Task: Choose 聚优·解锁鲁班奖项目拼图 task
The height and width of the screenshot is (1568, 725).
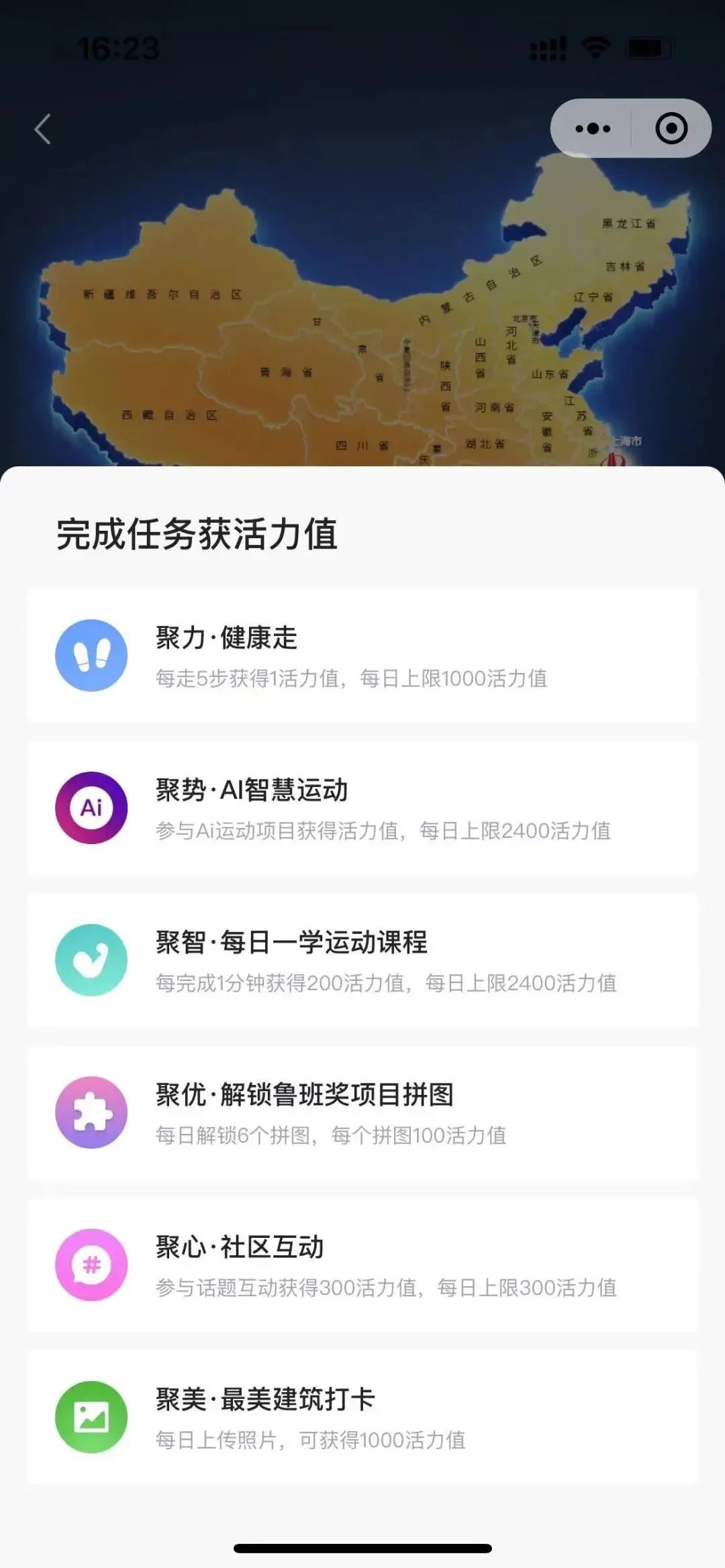Action: coord(362,1112)
